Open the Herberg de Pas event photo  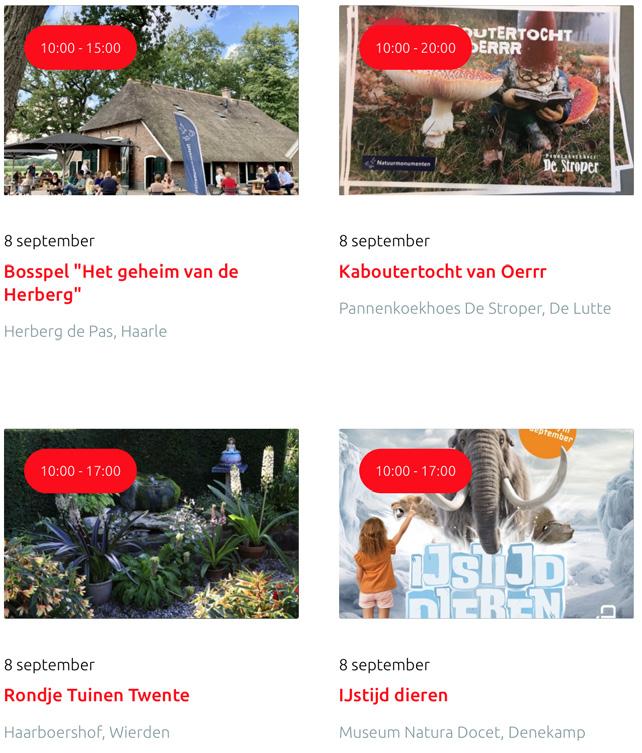151,100
